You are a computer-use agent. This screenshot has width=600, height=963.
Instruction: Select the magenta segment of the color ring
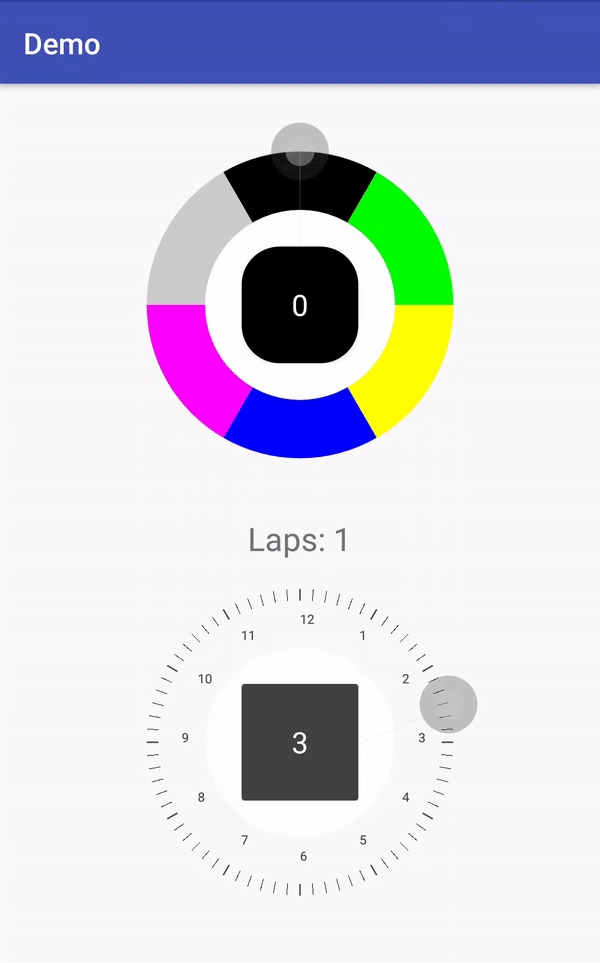pos(191,369)
